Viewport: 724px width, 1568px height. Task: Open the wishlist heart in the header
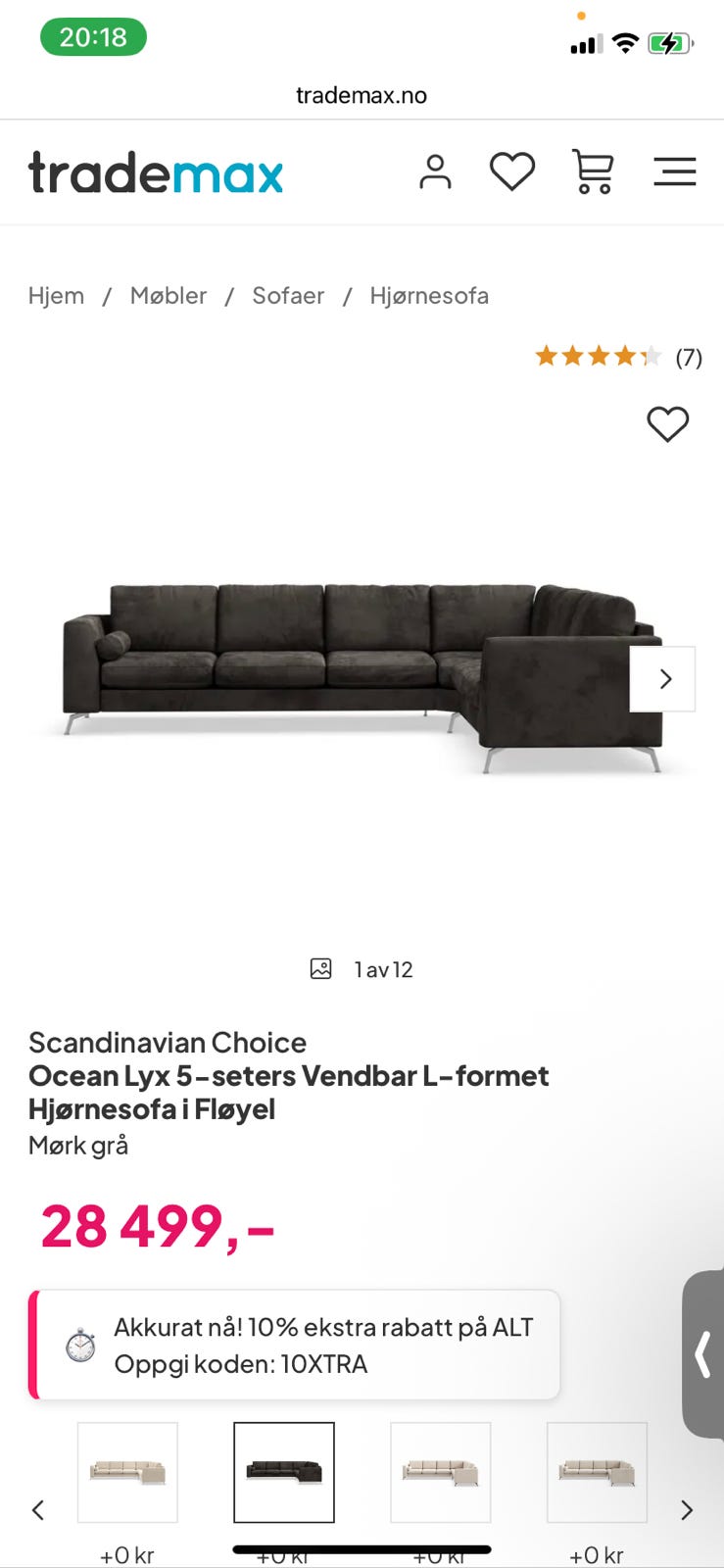tap(512, 172)
